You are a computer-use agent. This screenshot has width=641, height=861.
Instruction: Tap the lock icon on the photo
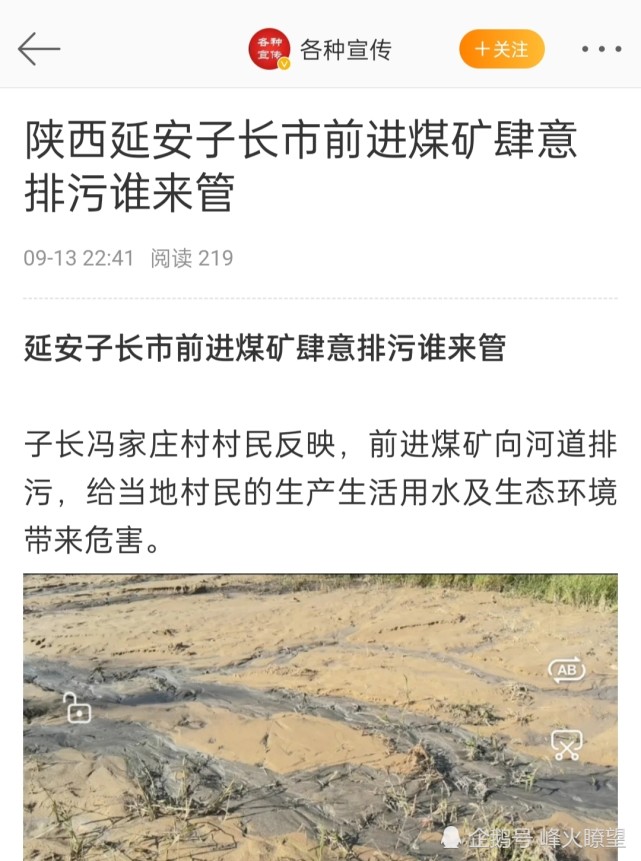[x=77, y=708]
